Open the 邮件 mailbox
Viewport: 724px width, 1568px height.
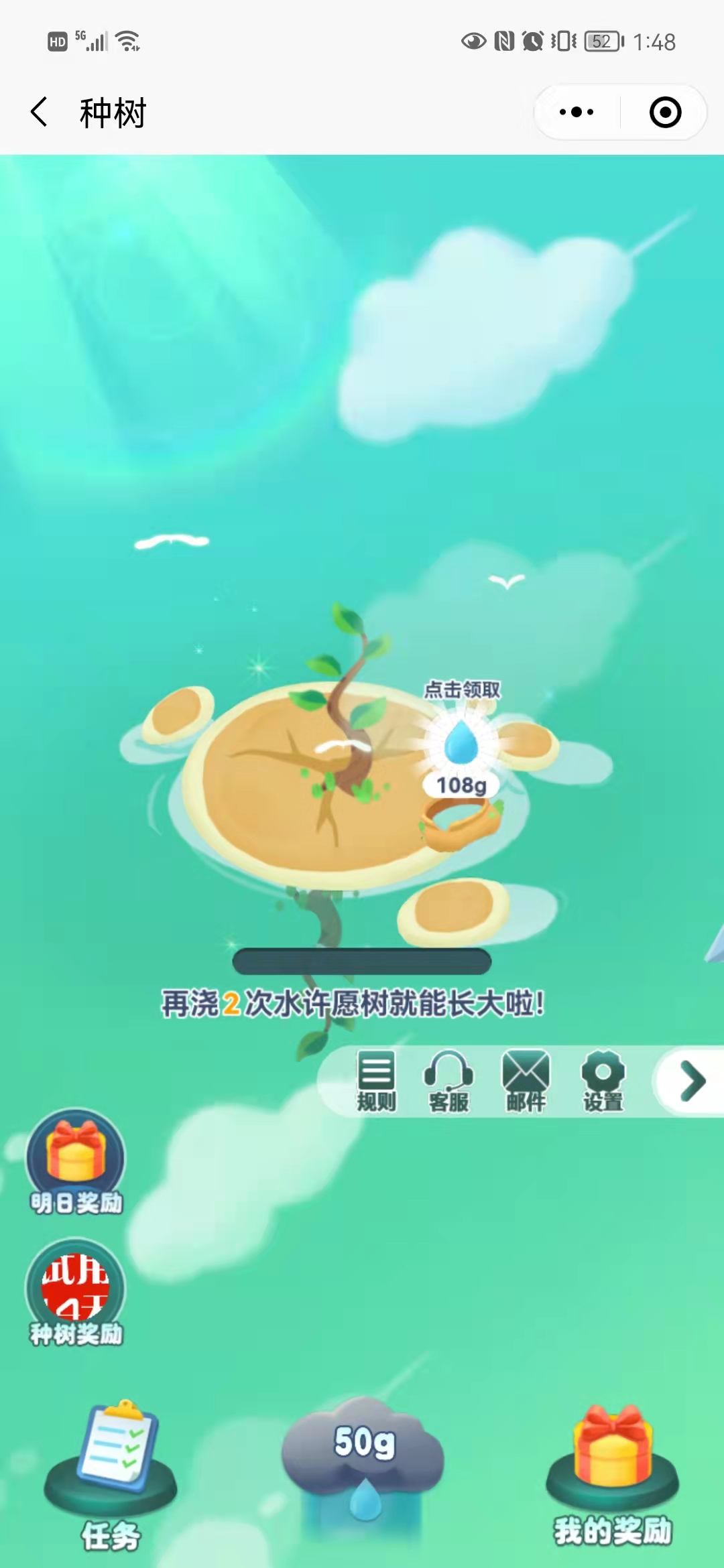[526, 1080]
